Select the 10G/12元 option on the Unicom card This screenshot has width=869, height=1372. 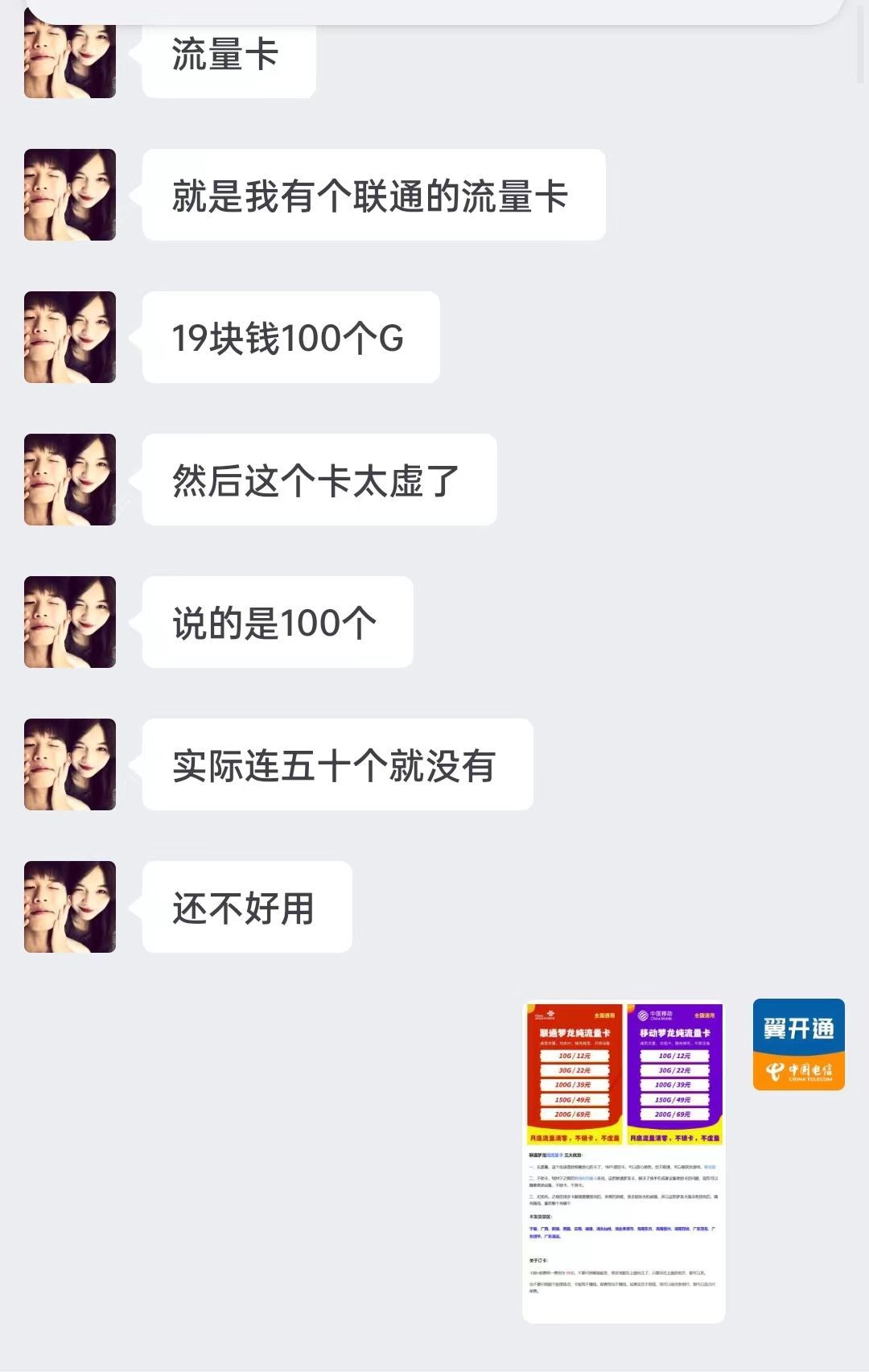pyautogui.click(x=575, y=1056)
